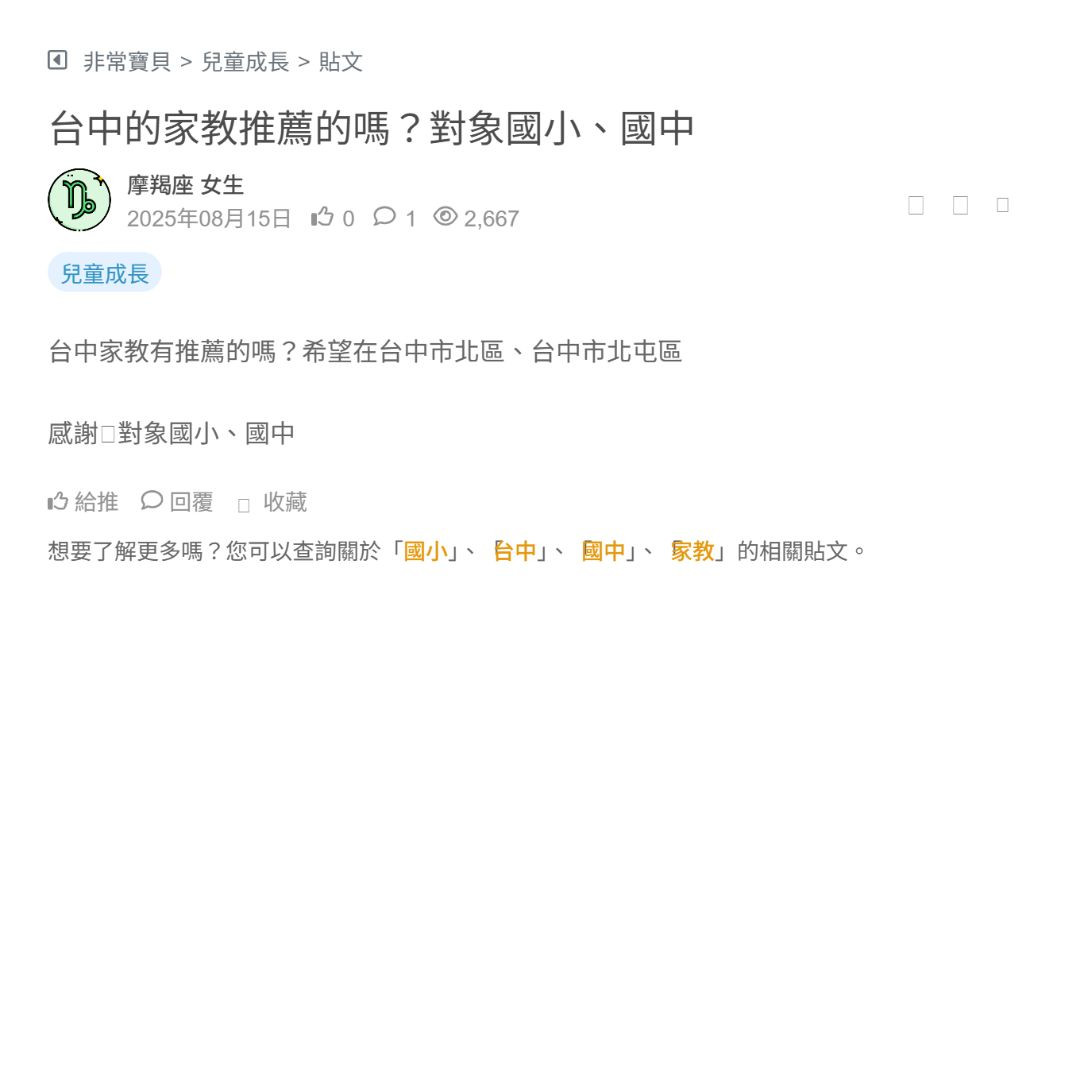The image size is (1080, 1080).
Task: Find related posts about 家教
Action: tap(693, 551)
